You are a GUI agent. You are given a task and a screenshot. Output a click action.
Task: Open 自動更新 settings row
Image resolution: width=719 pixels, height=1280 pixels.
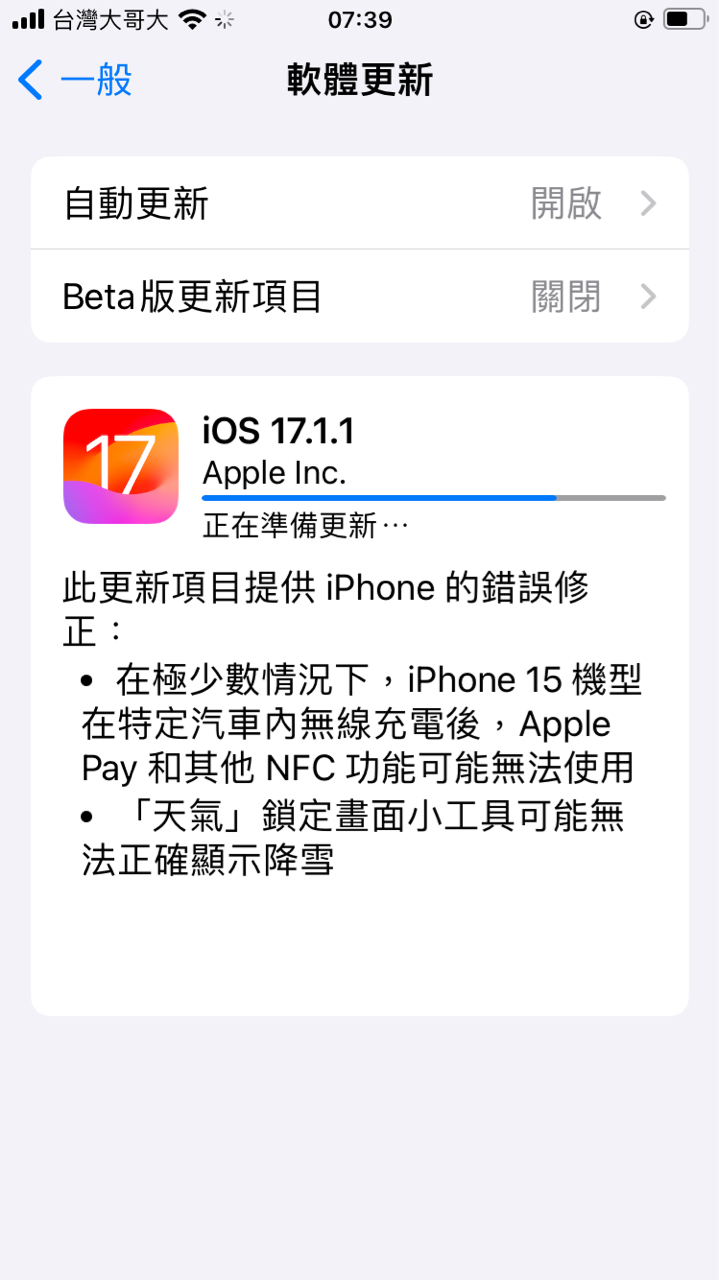pyautogui.click(x=359, y=204)
